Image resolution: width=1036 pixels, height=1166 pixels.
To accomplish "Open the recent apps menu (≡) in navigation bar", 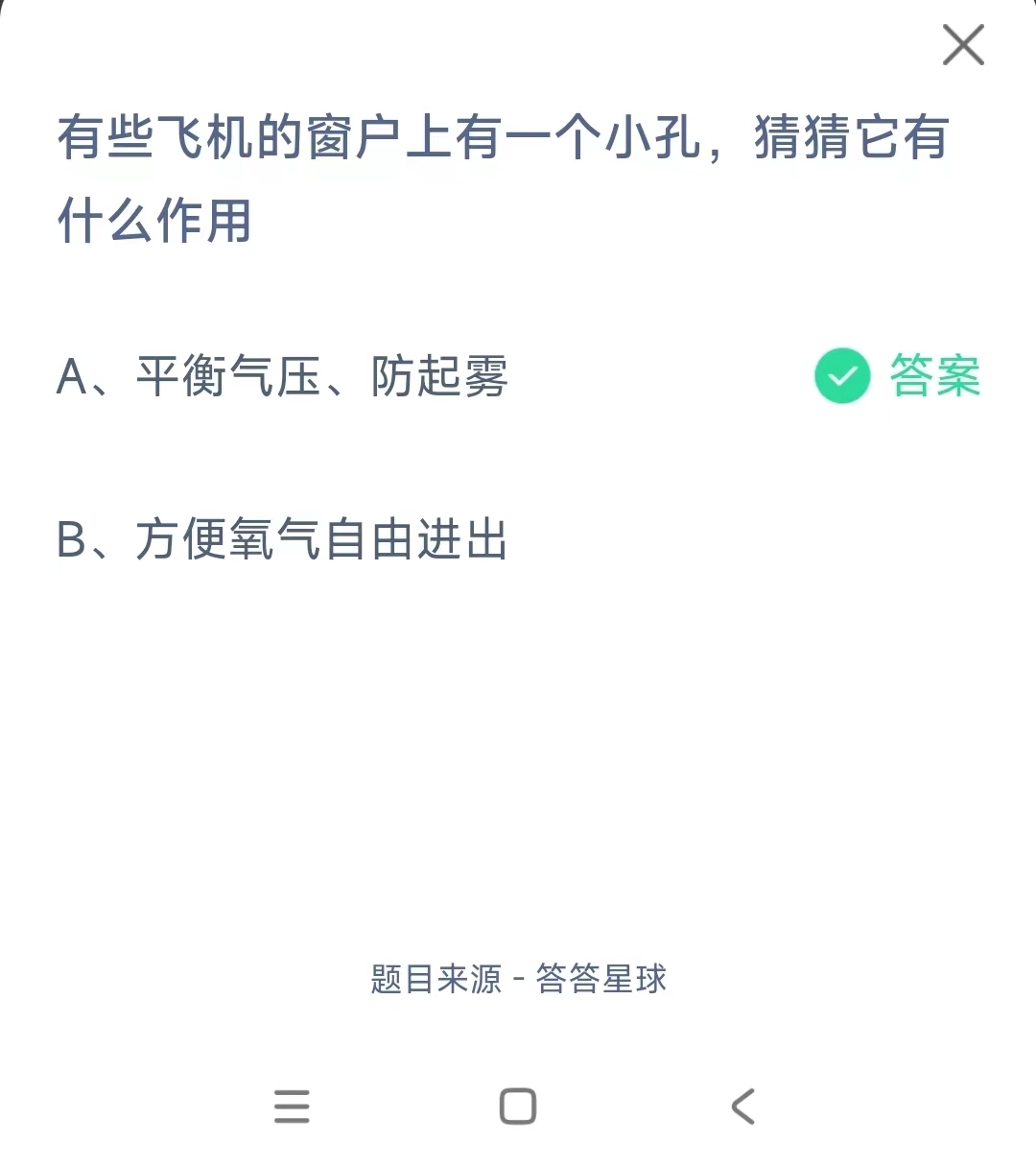I will point(292,1107).
